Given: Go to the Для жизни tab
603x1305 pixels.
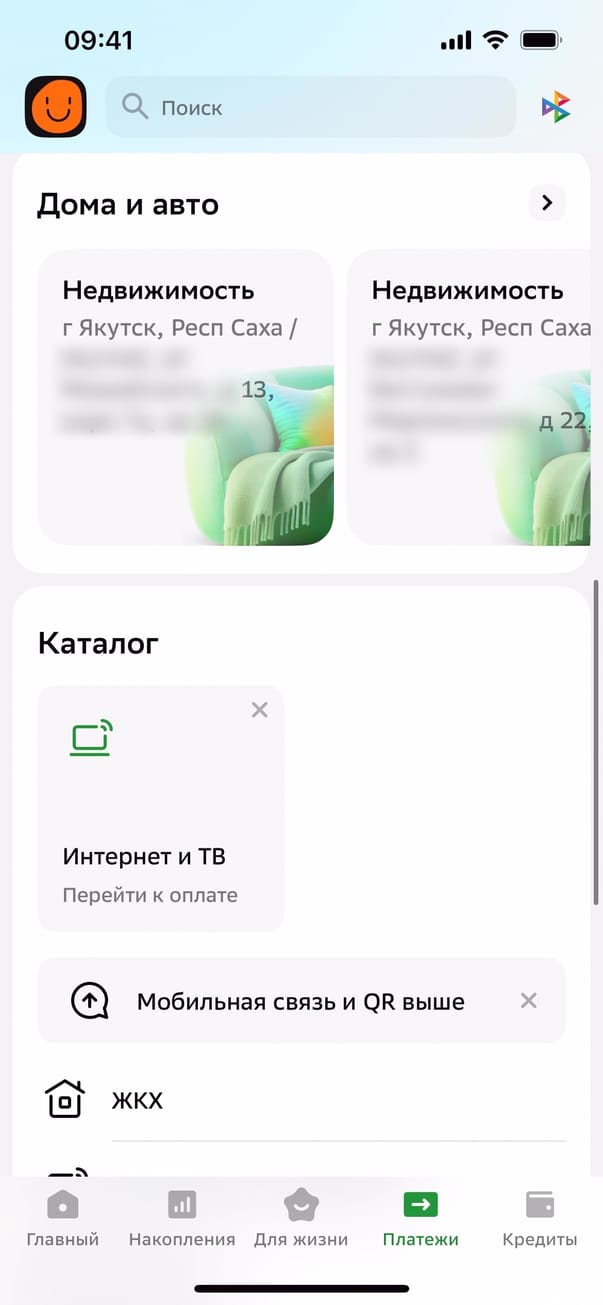Looking at the screenshot, I should tap(301, 1218).
